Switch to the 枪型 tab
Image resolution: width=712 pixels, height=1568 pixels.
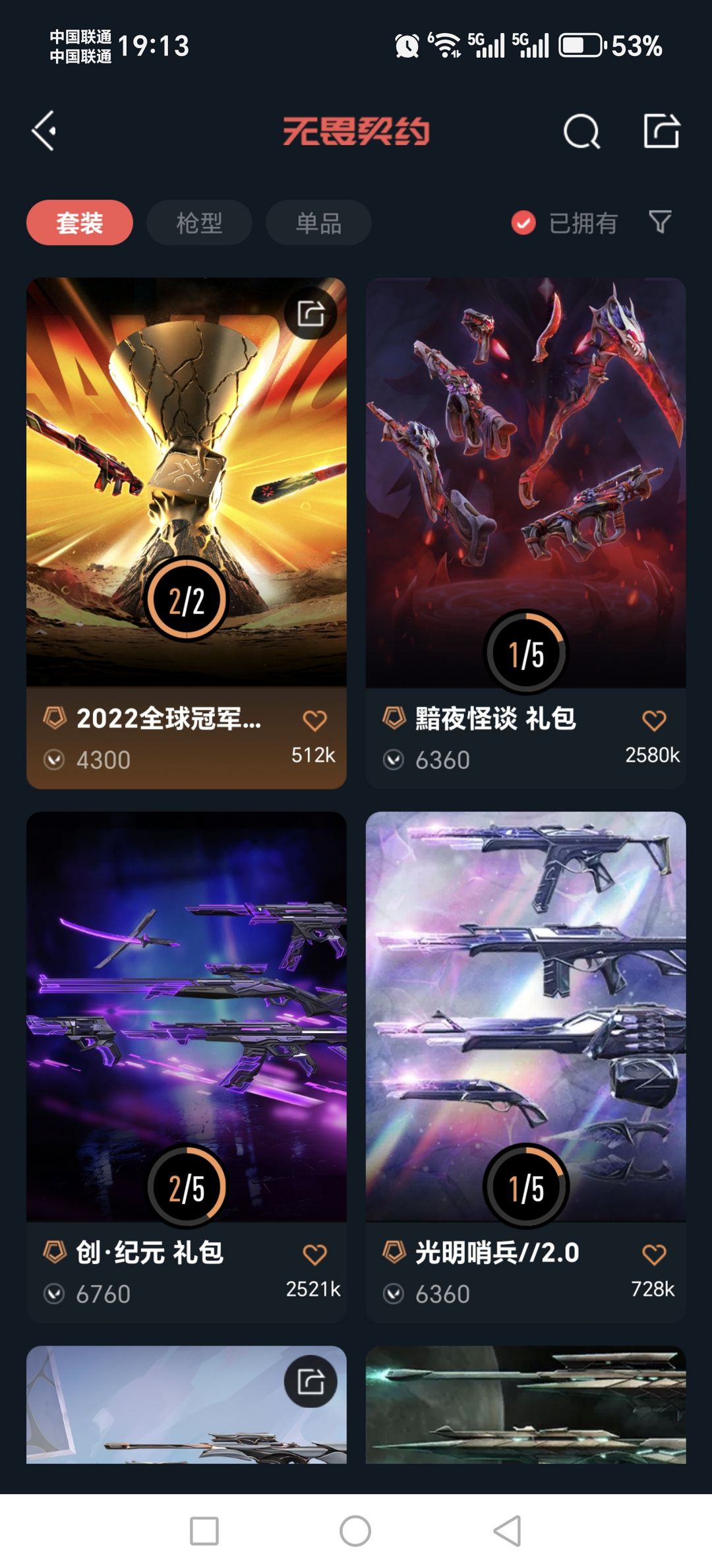(199, 223)
